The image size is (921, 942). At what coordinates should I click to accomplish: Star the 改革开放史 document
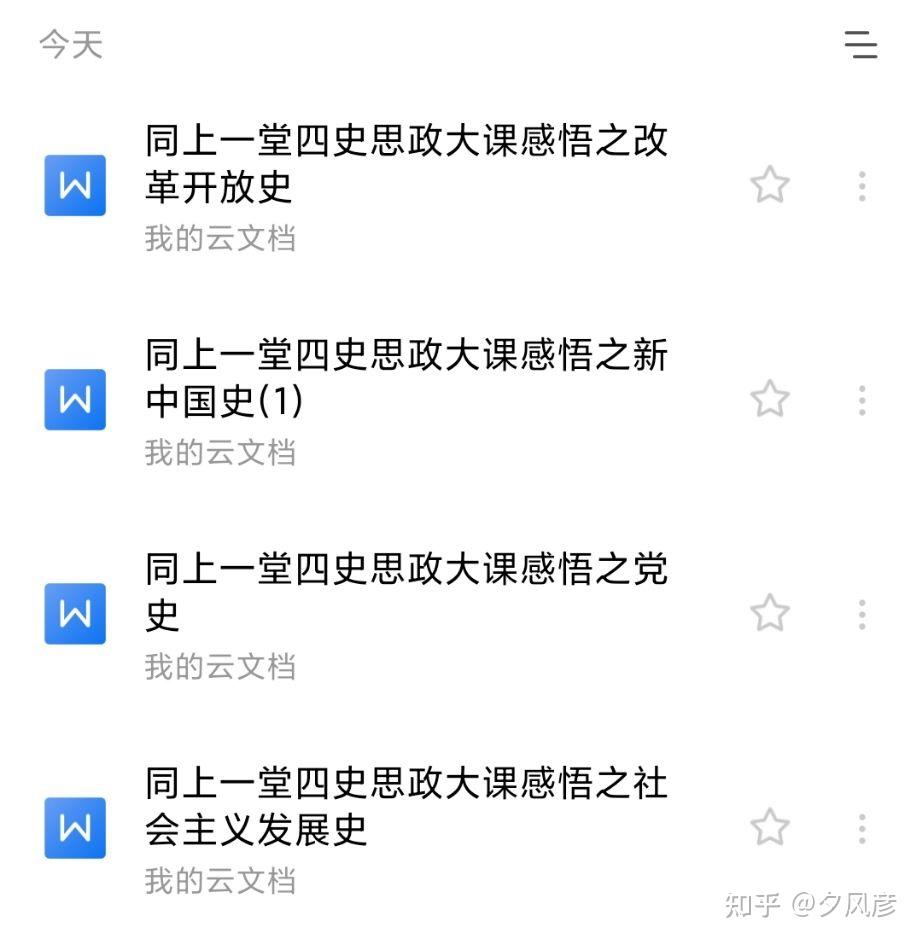(x=770, y=186)
